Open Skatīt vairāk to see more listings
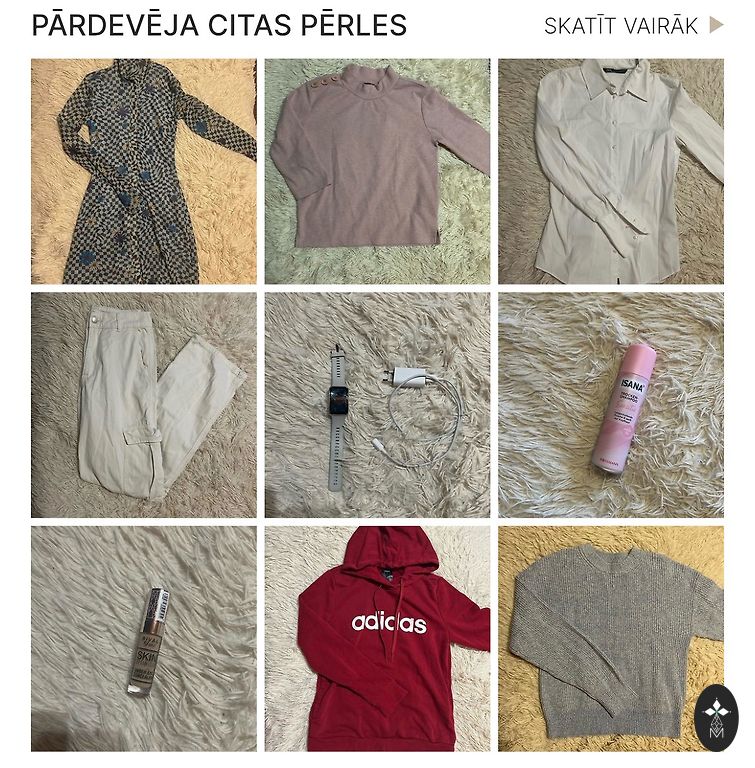755x768 pixels. click(632, 26)
